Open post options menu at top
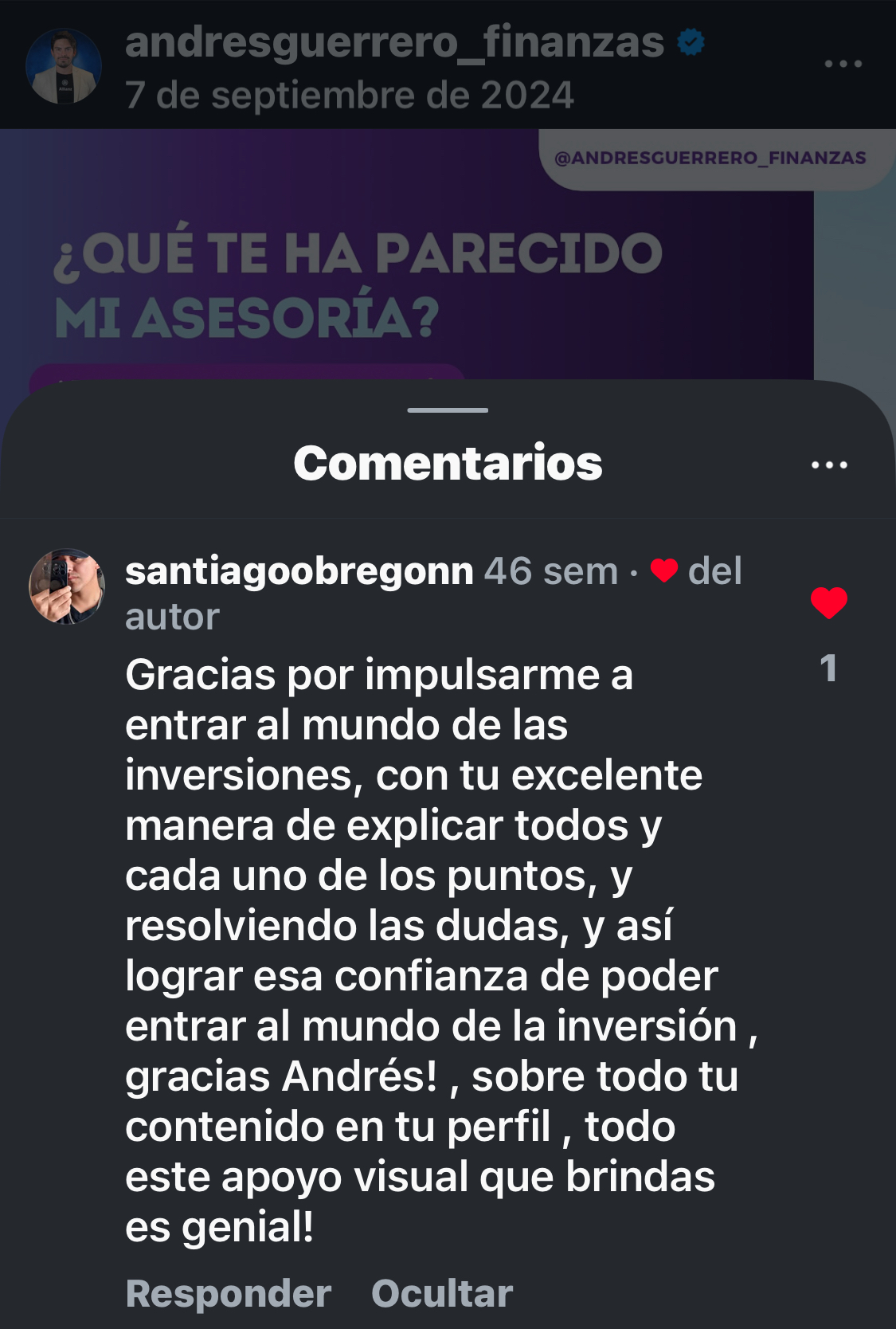This screenshot has height=1329, width=896. [x=843, y=64]
